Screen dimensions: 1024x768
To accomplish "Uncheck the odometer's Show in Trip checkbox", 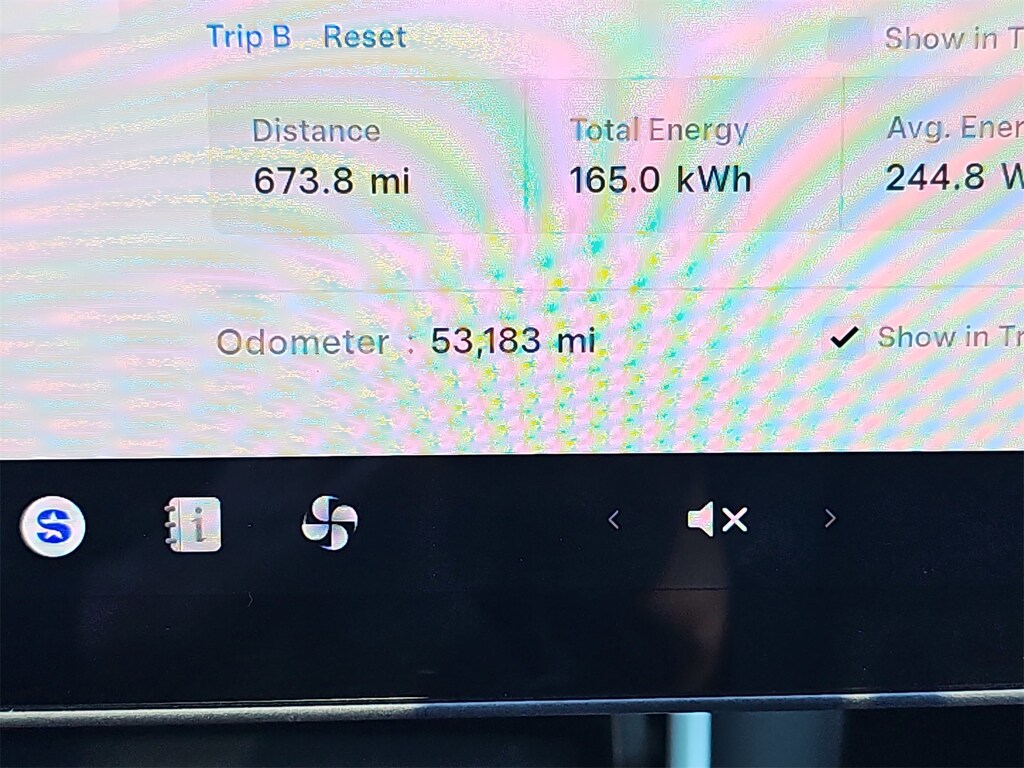I will pyautogui.click(x=845, y=338).
